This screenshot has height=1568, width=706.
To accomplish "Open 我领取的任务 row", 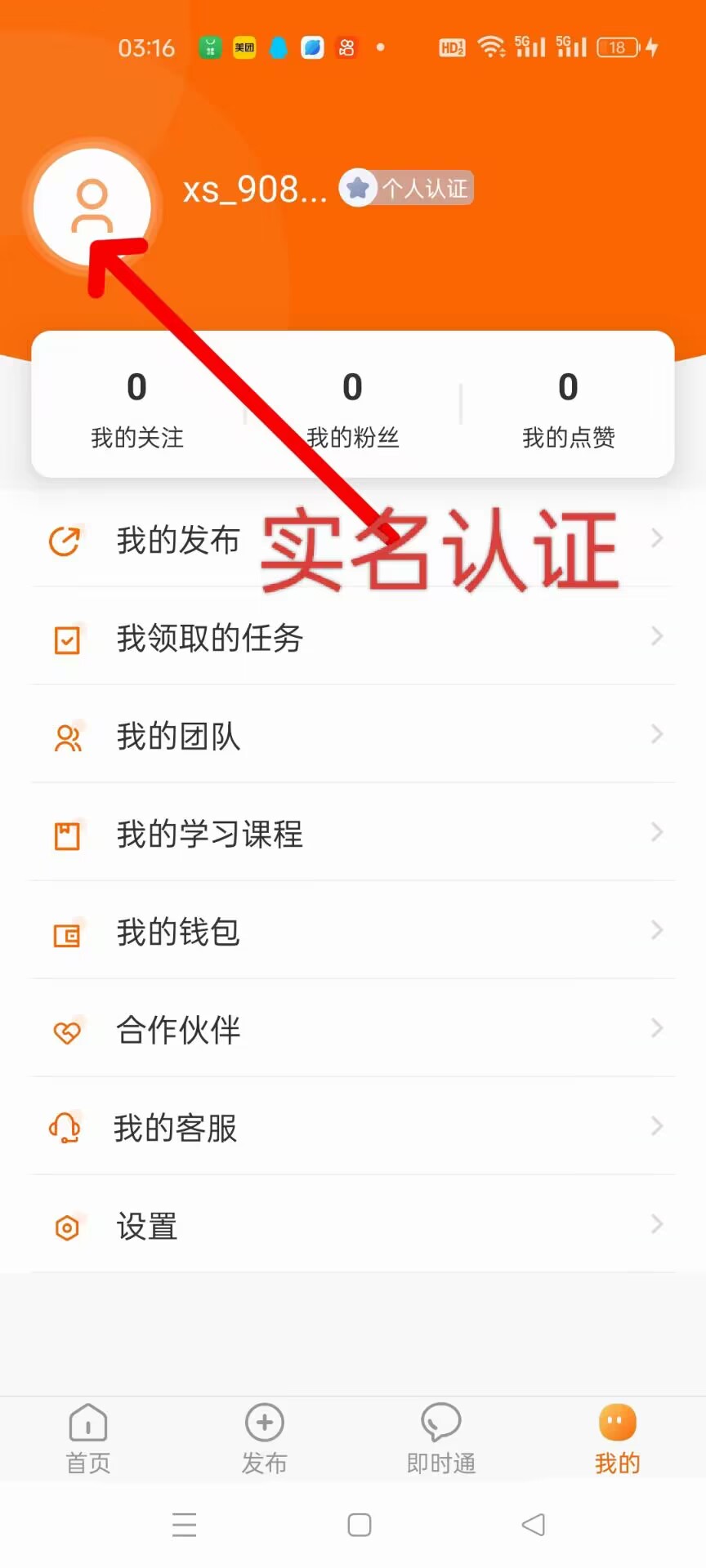I will pyautogui.click(x=353, y=637).
